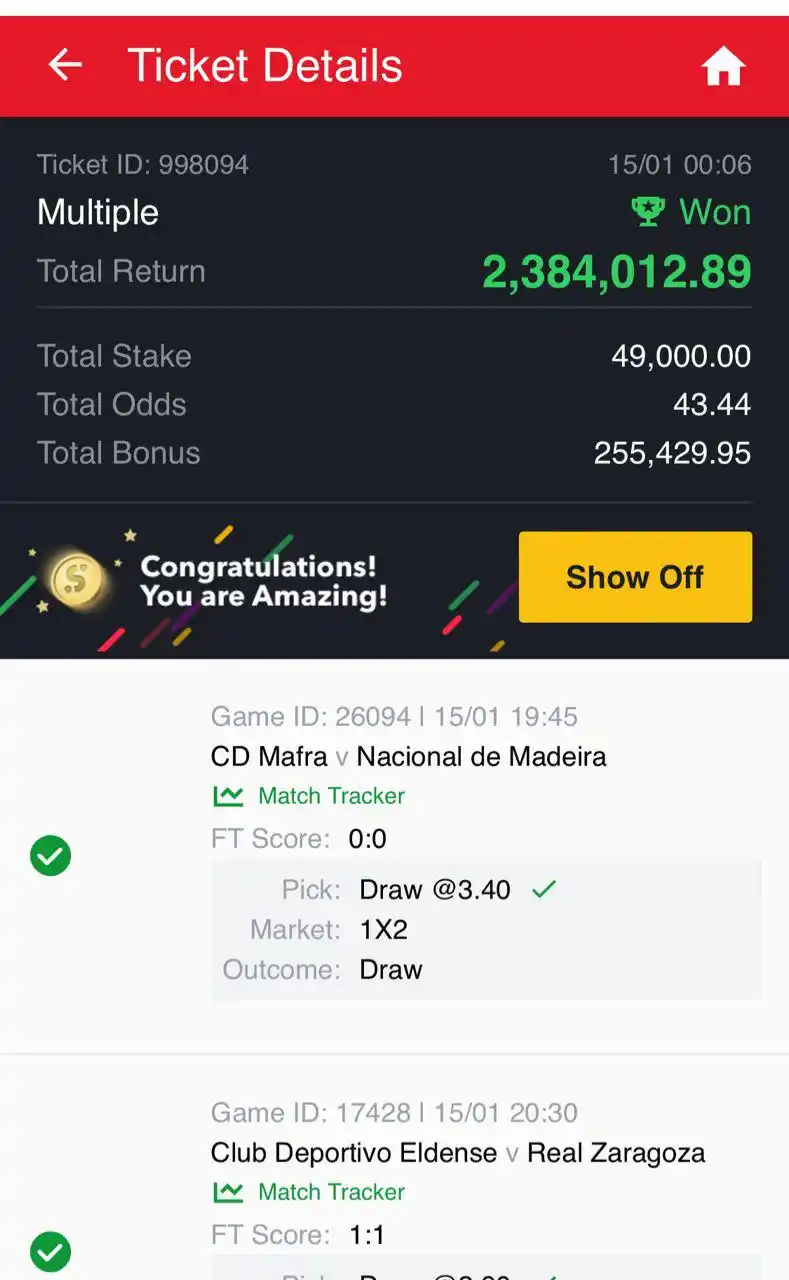
Task: Open the home icon in header
Action: pyautogui.click(x=723, y=67)
